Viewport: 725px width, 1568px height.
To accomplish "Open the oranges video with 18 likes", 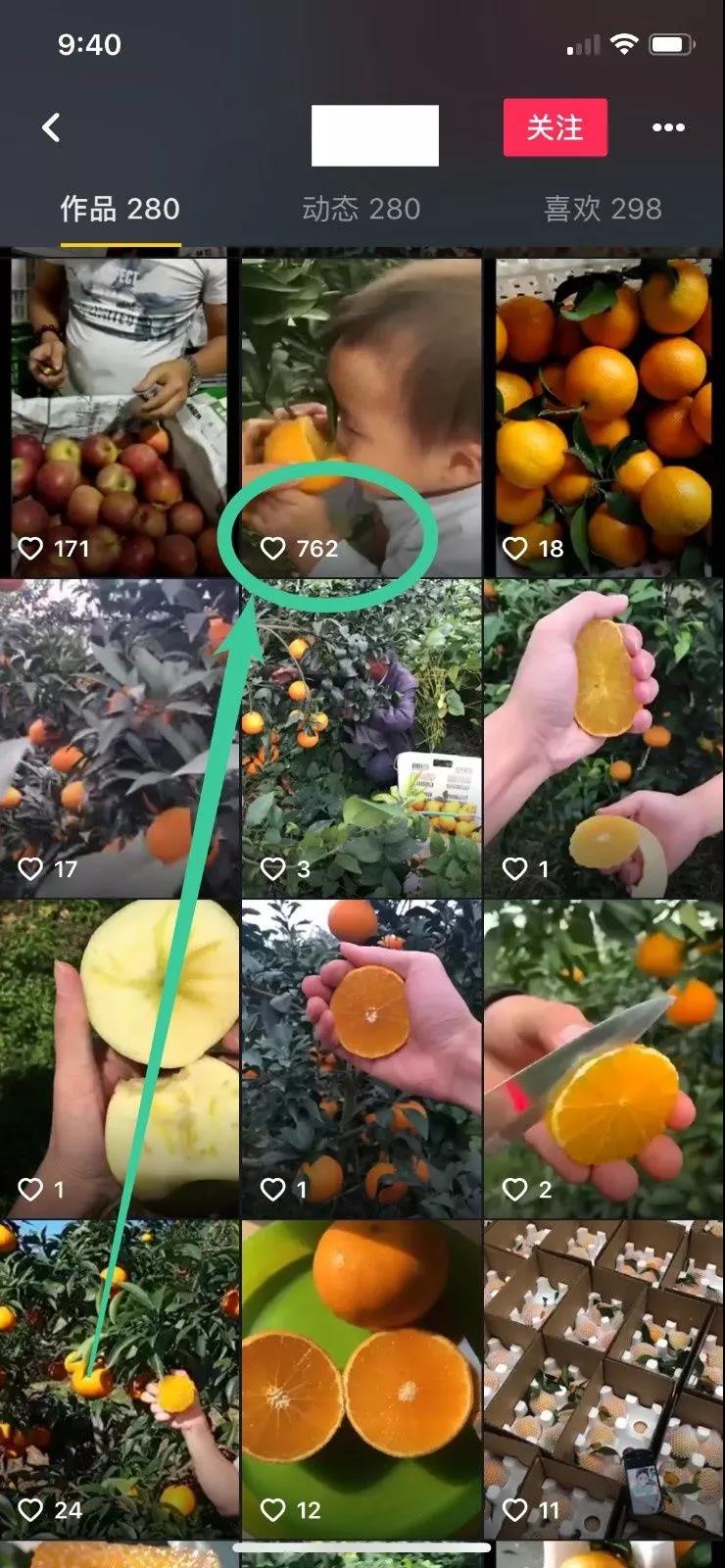I will pos(603,416).
